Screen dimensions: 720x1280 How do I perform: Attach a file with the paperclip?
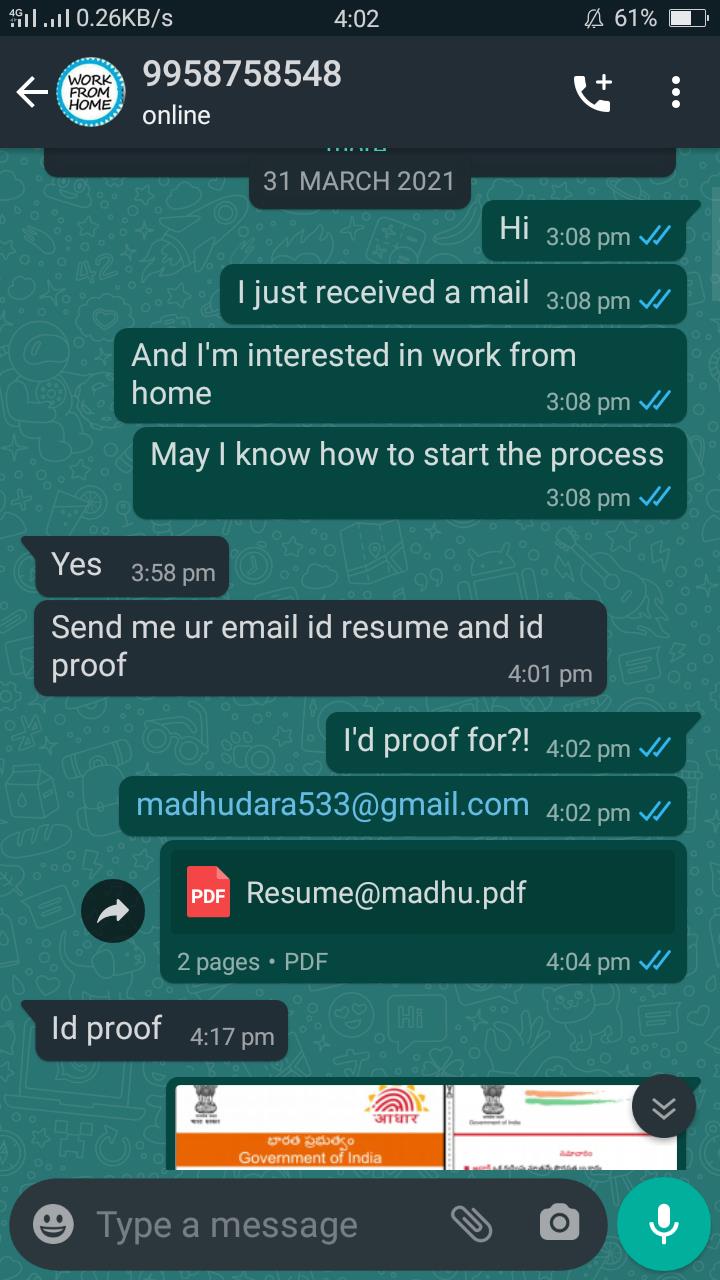(472, 1223)
